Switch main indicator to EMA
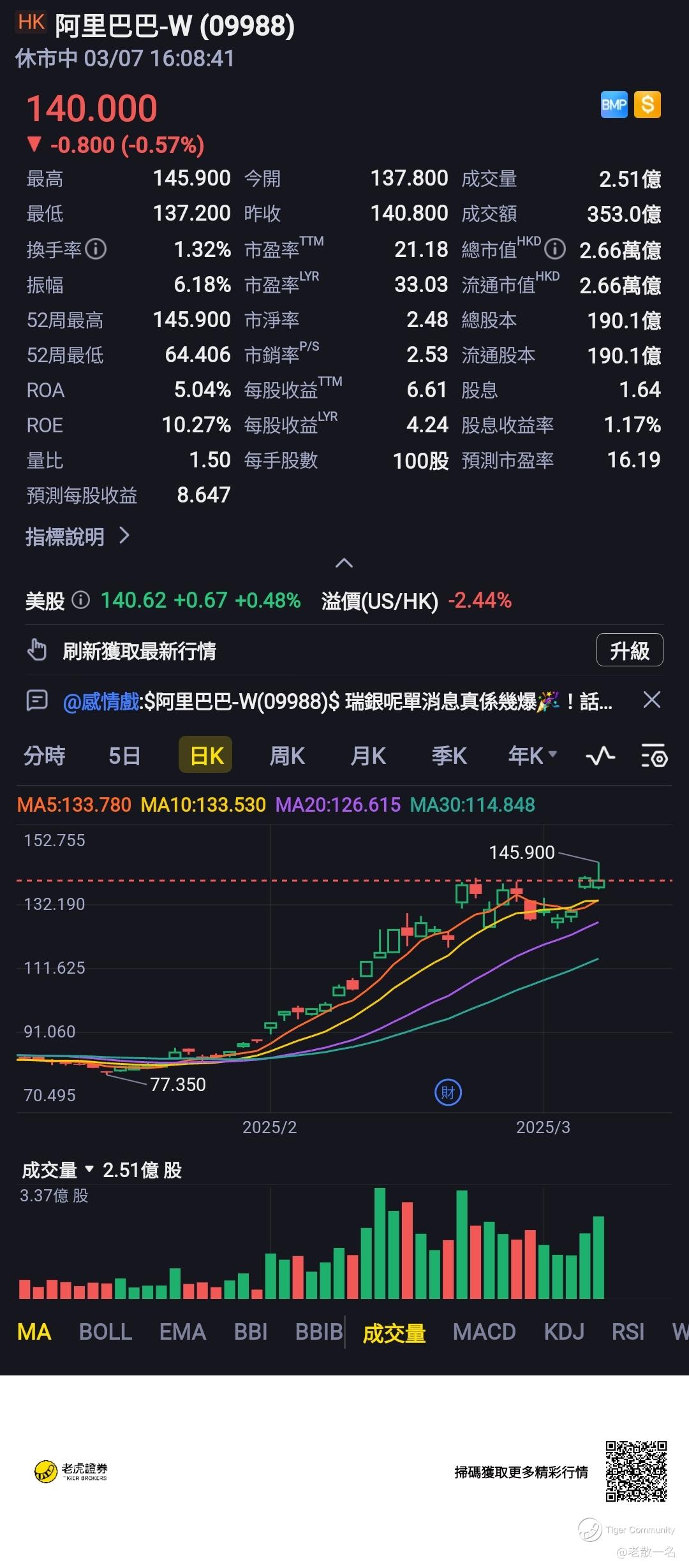 (x=182, y=1332)
